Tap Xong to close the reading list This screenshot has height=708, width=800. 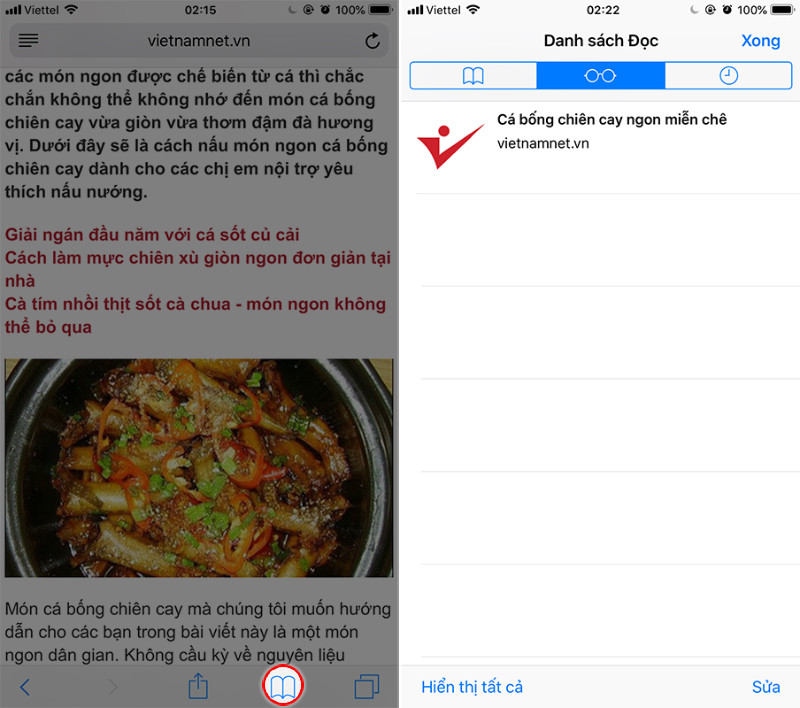760,41
